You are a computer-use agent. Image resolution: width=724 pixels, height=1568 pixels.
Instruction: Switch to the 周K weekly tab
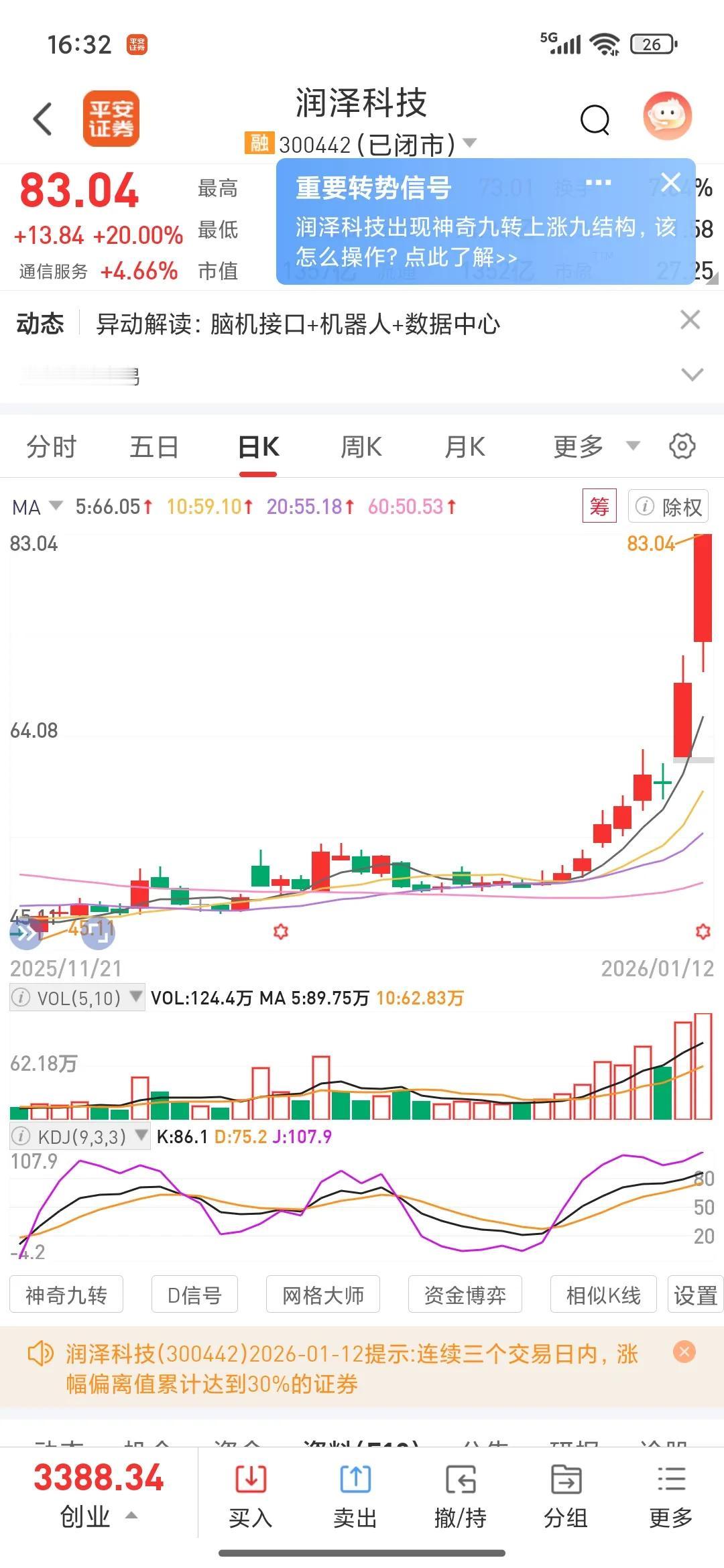click(x=361, y=445)
